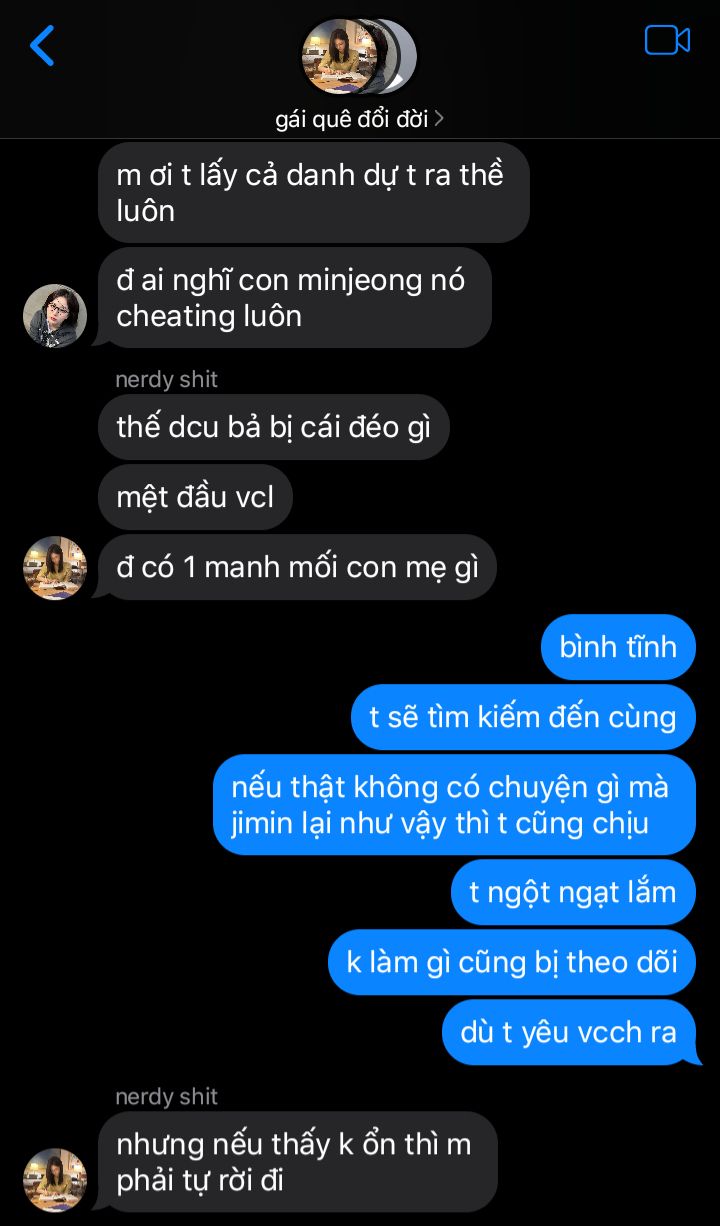Go back to the messages list
The image size is (720, 1226).
42,46
